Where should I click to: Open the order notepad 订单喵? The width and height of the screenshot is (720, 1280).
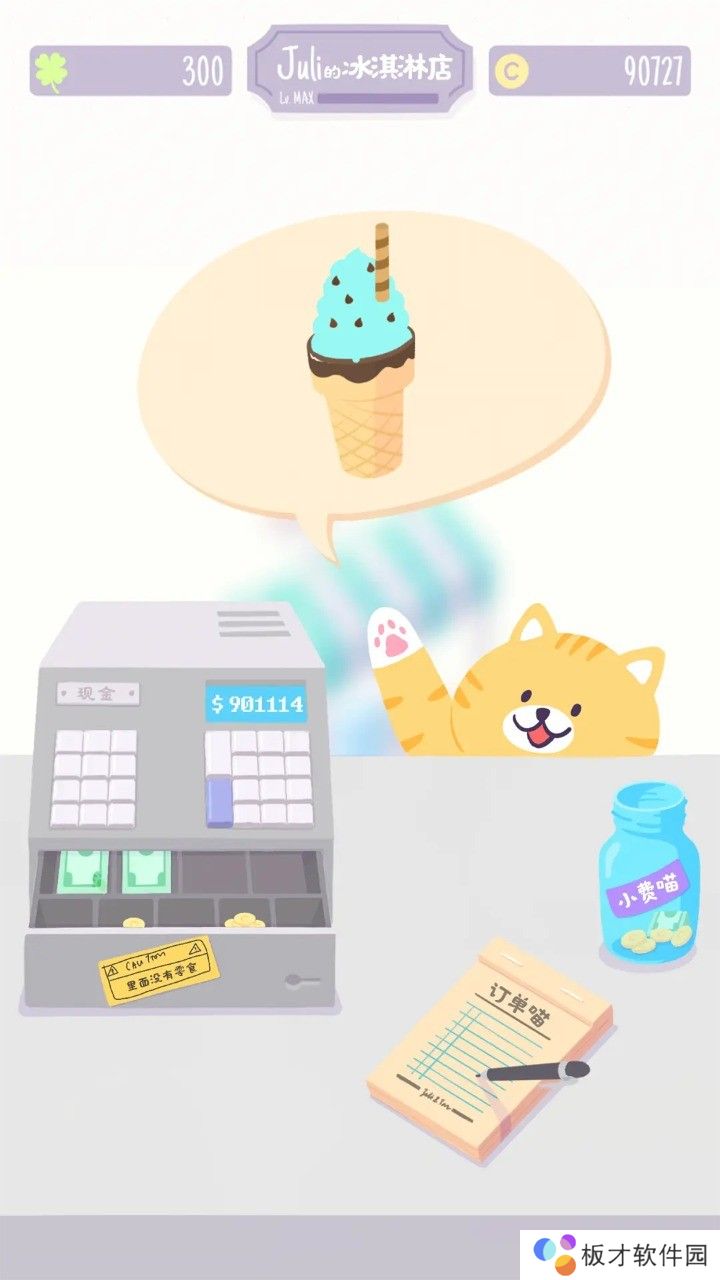coord(490,1049)
